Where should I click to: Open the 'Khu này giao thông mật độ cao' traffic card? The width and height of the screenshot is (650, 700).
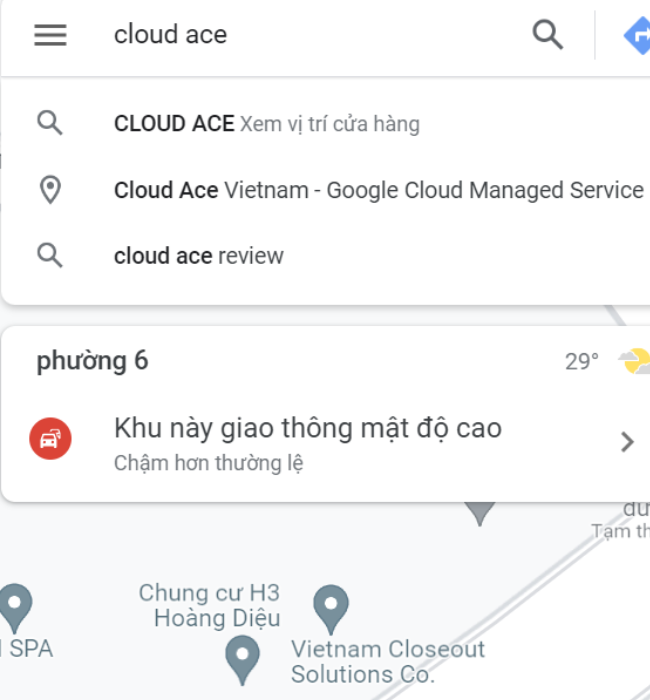[330, 441]
